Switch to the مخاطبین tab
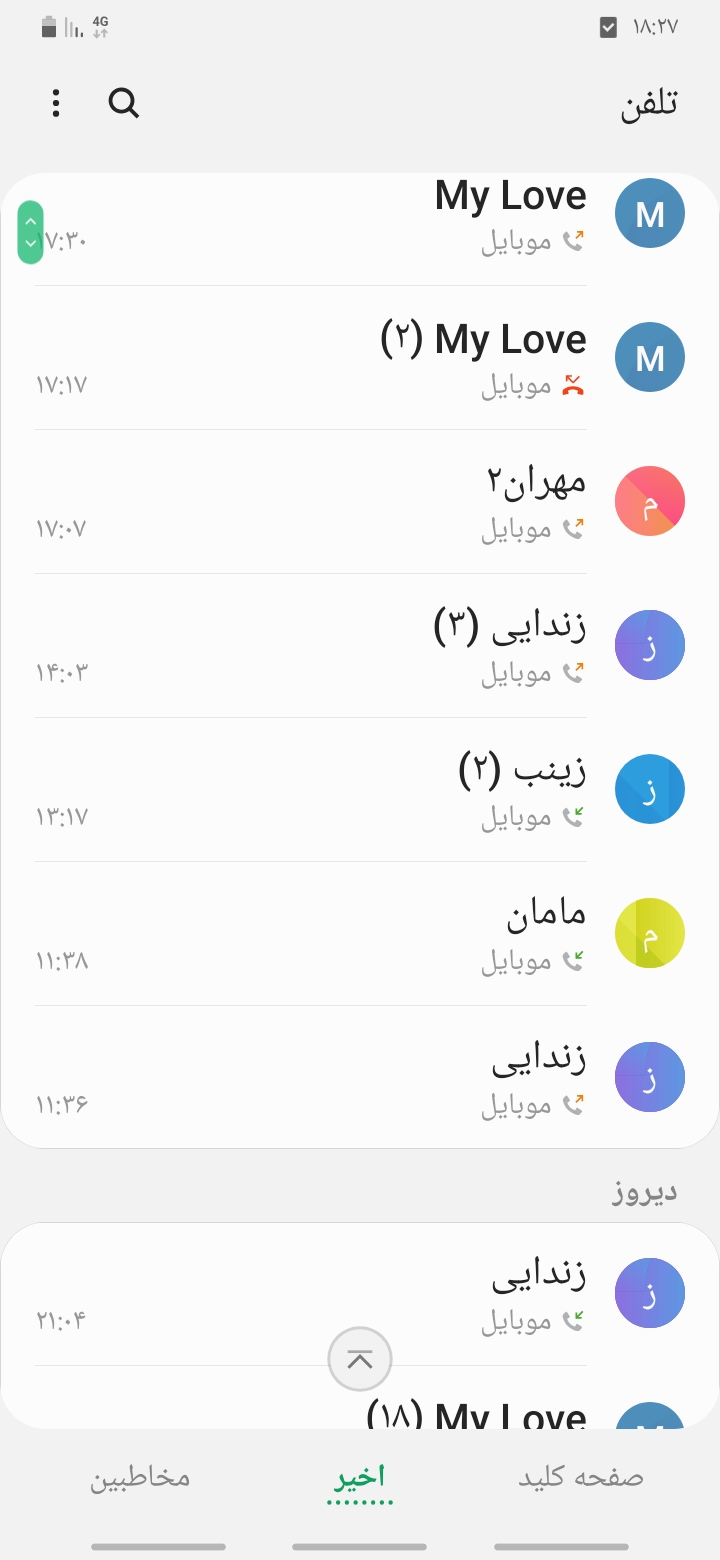The image size is (720, 1560). point(140,1477)
